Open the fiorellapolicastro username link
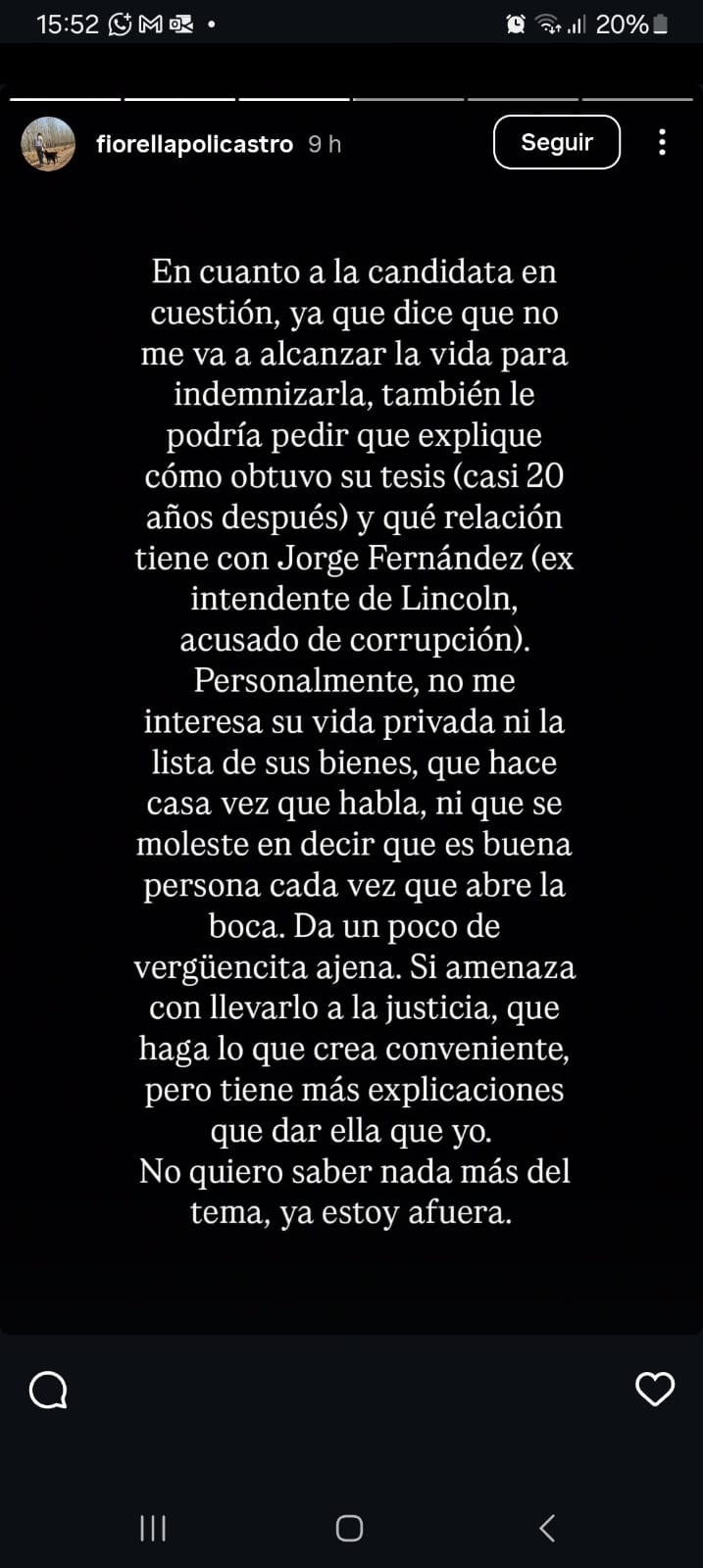The width and height of the screenshot is (703, 1568). [194, 144]
